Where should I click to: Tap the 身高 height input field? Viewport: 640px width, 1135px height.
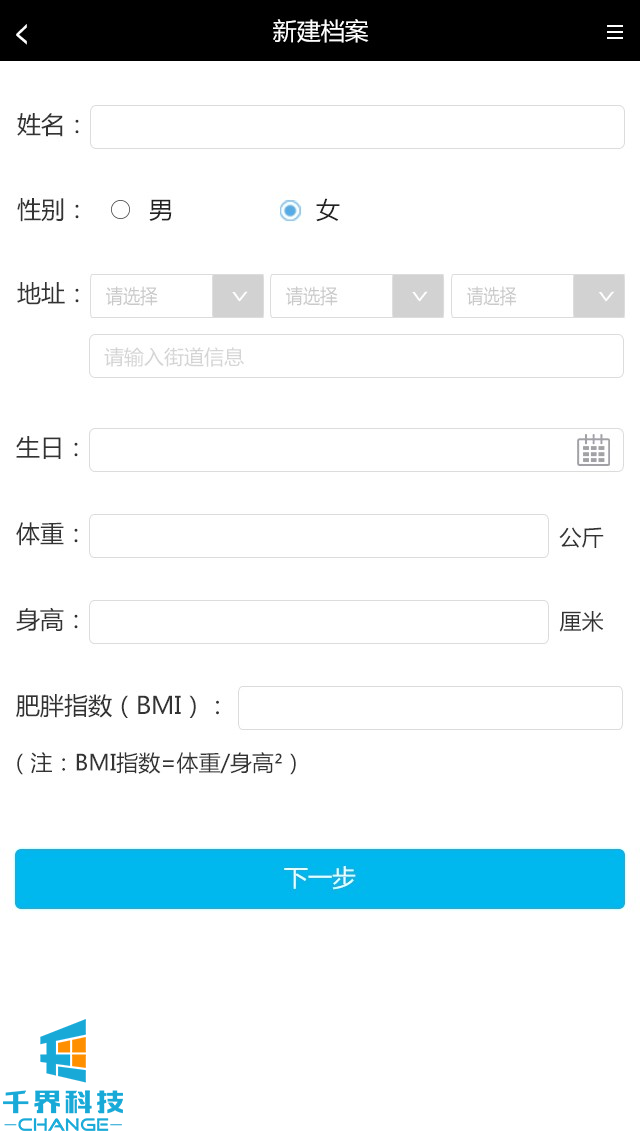point(318,622)
